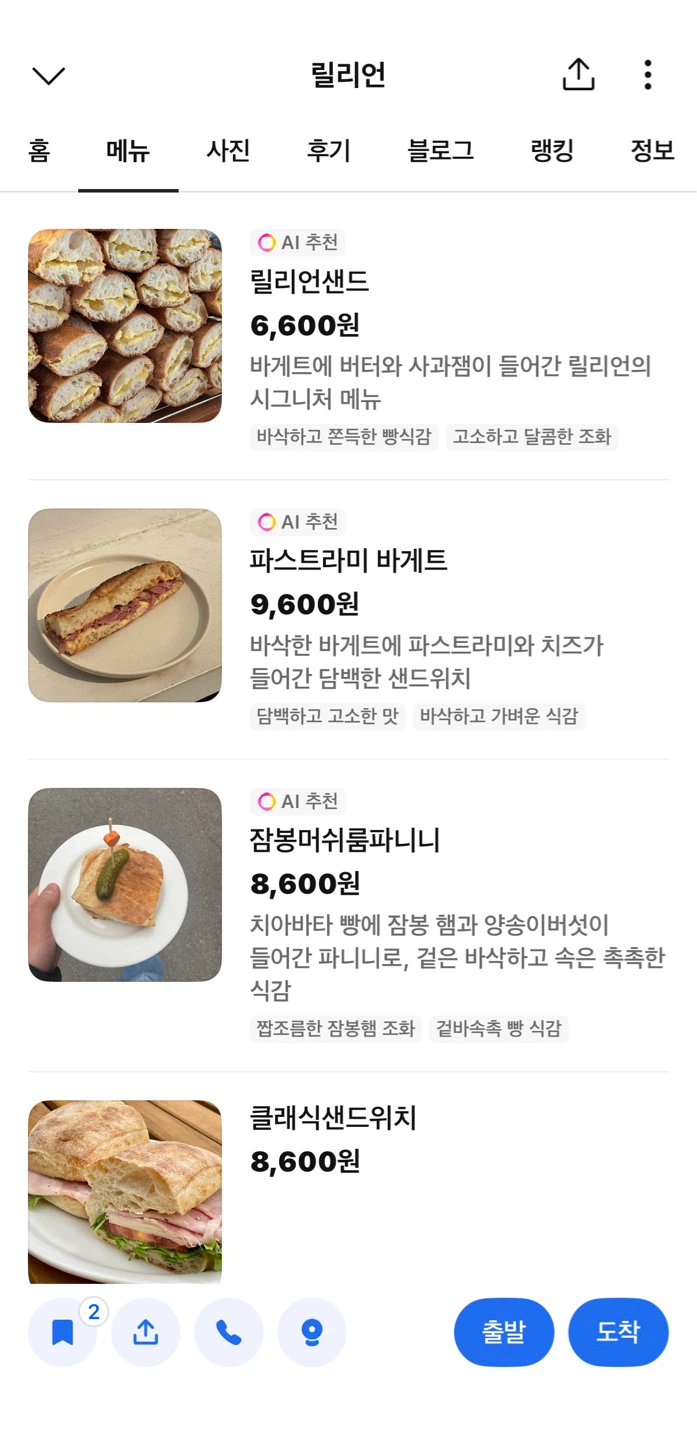Switch to the 홈 tab

point(39,151)
